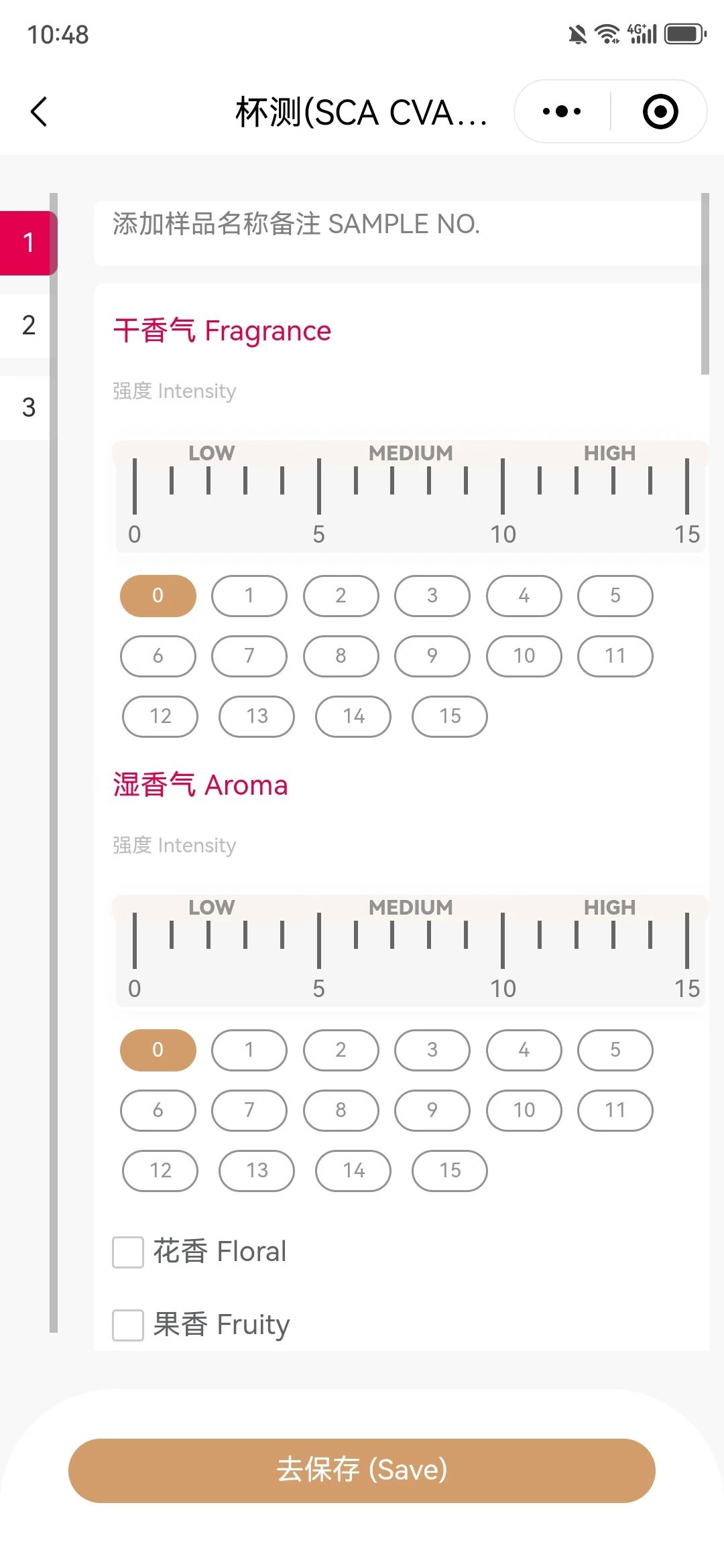Go back using the header arrow
The width and height of the screenshot is (724, 1568).
tap(39, 111)
